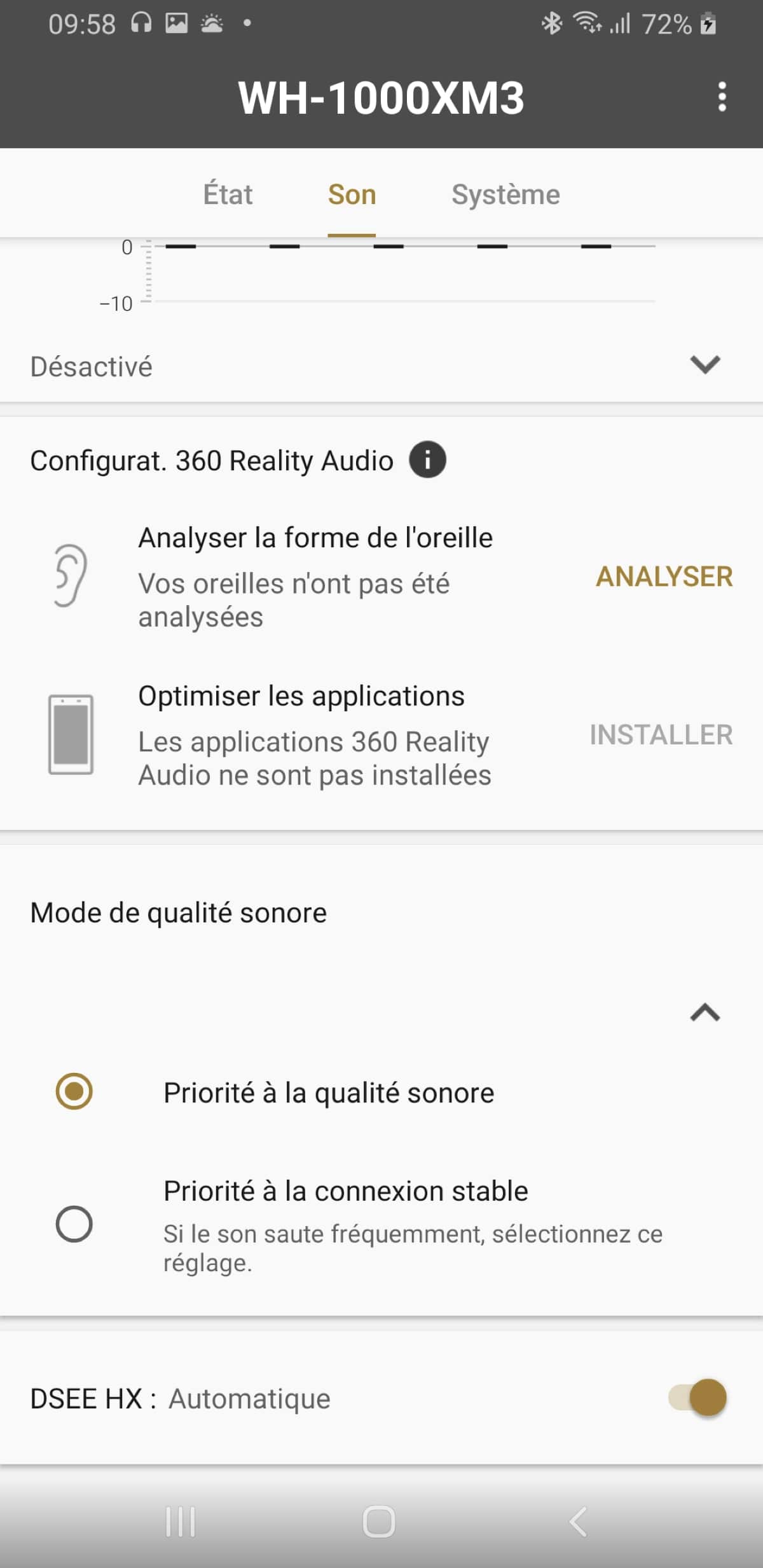Viewport: 763px width, 1568px height.
Task: Open recent apps from navigation bar
Action: point(181,1522)
